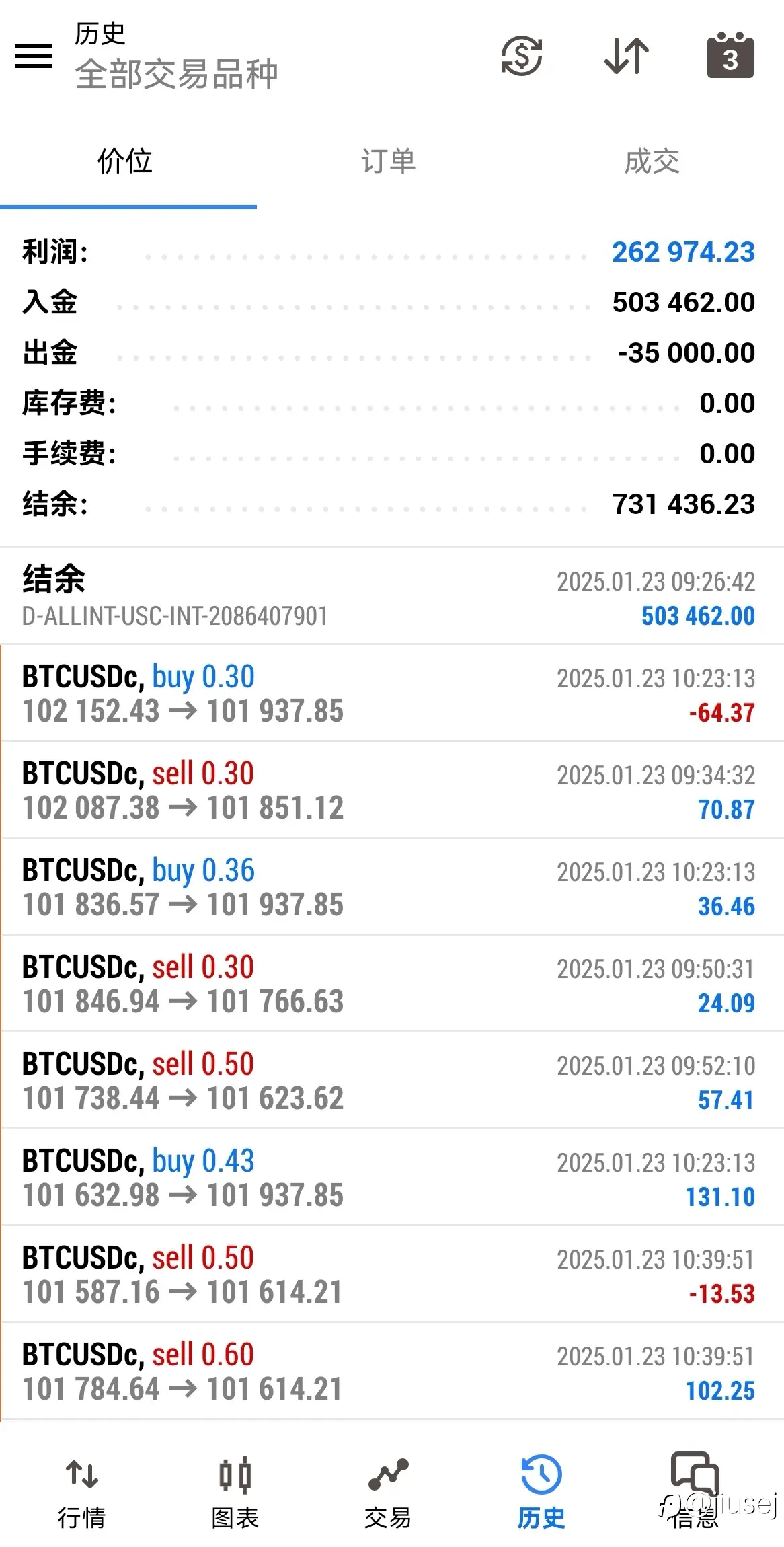Switch to the 订单 tab

coord(388,161)
